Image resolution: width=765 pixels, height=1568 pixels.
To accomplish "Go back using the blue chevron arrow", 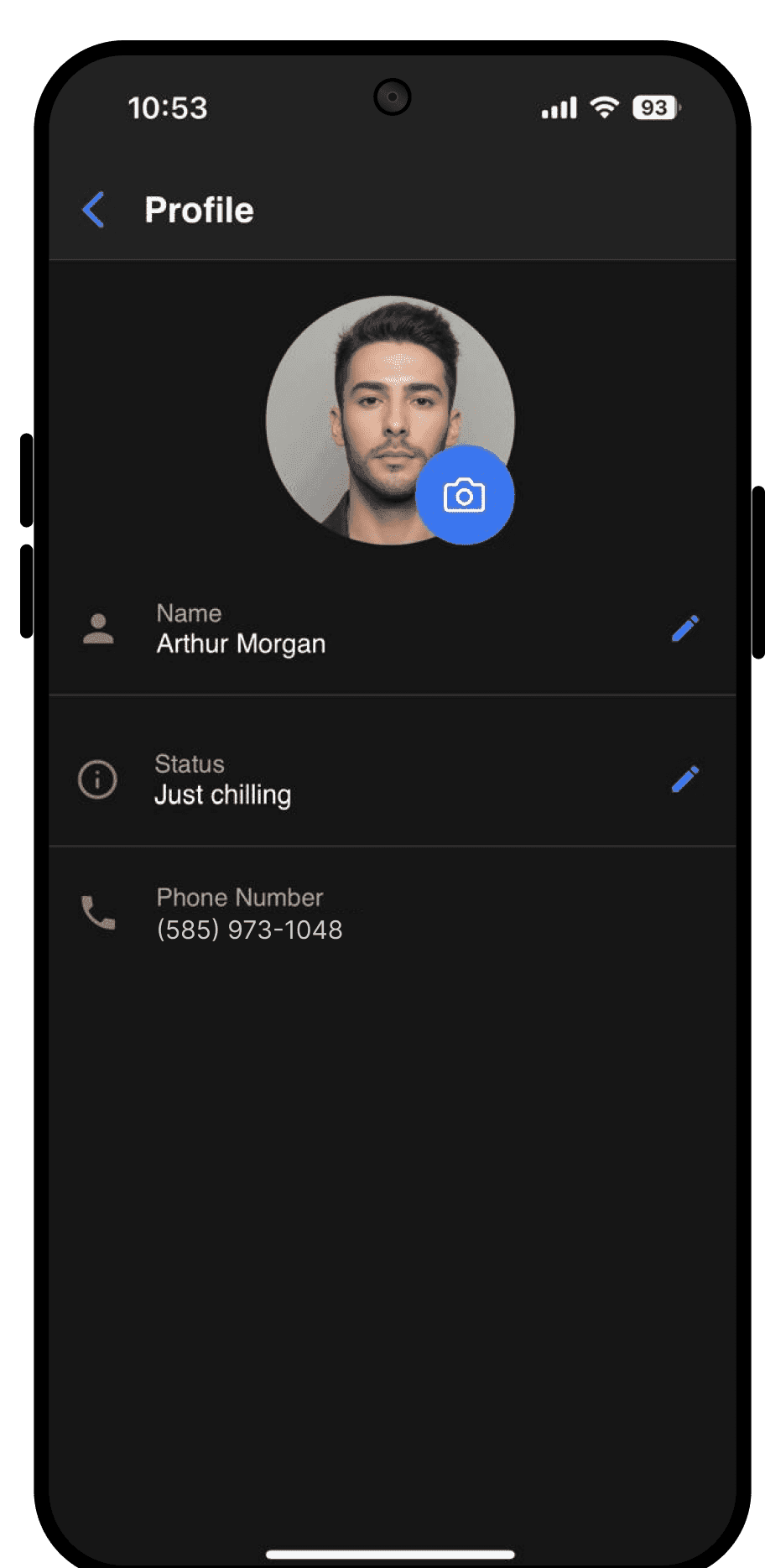I will (x=92, y=209).
